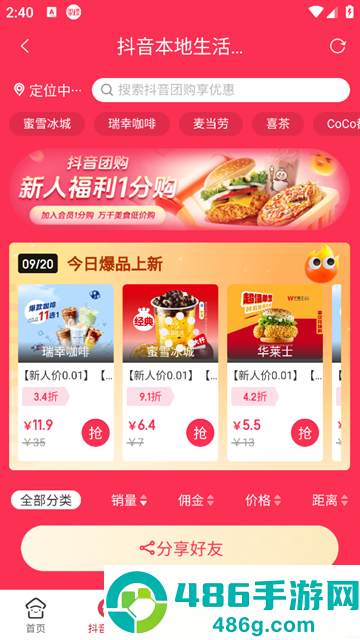The image size is (360, 640).
Task: Open the 搜索抖音团购享优惠 search box
Action: [x=221, y=90]
